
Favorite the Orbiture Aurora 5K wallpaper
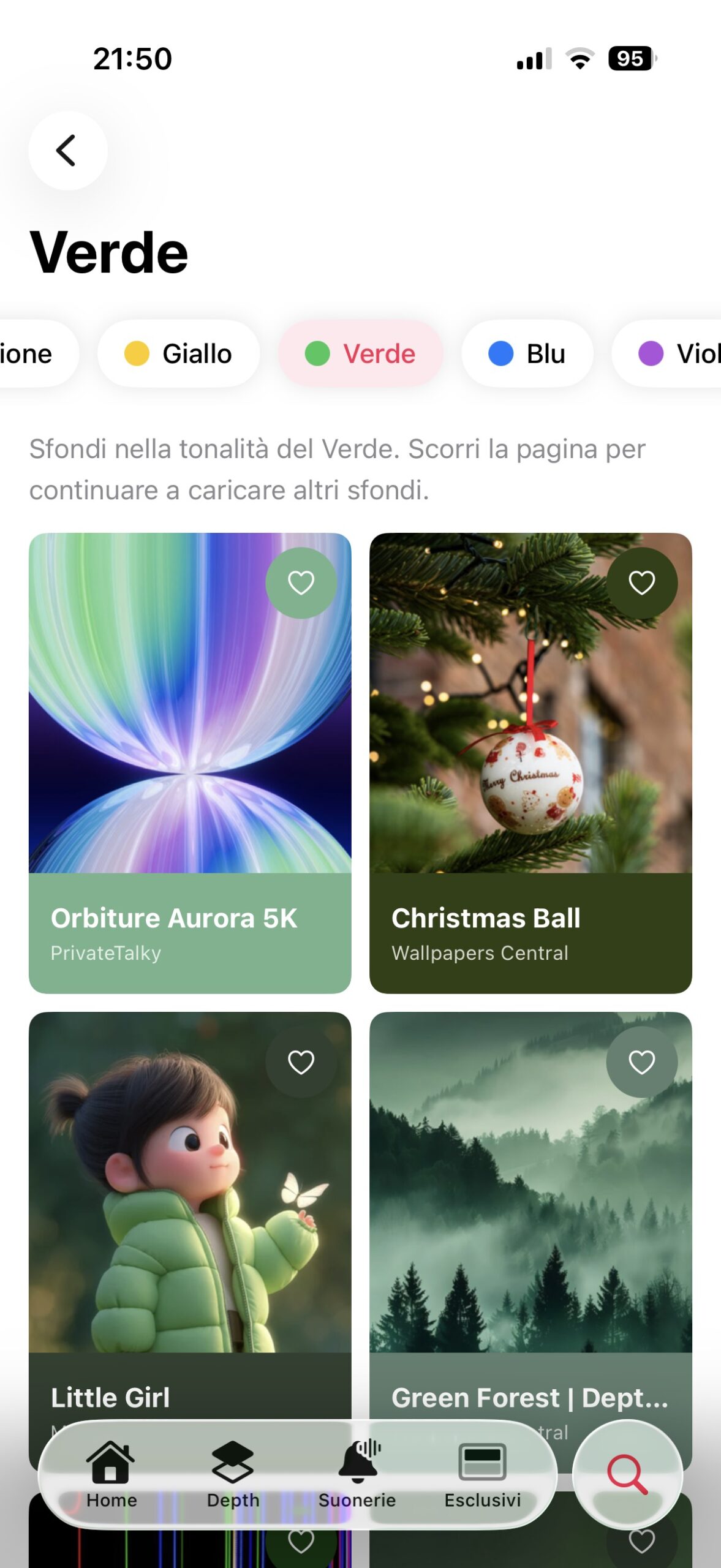click(x=301, y=582)
